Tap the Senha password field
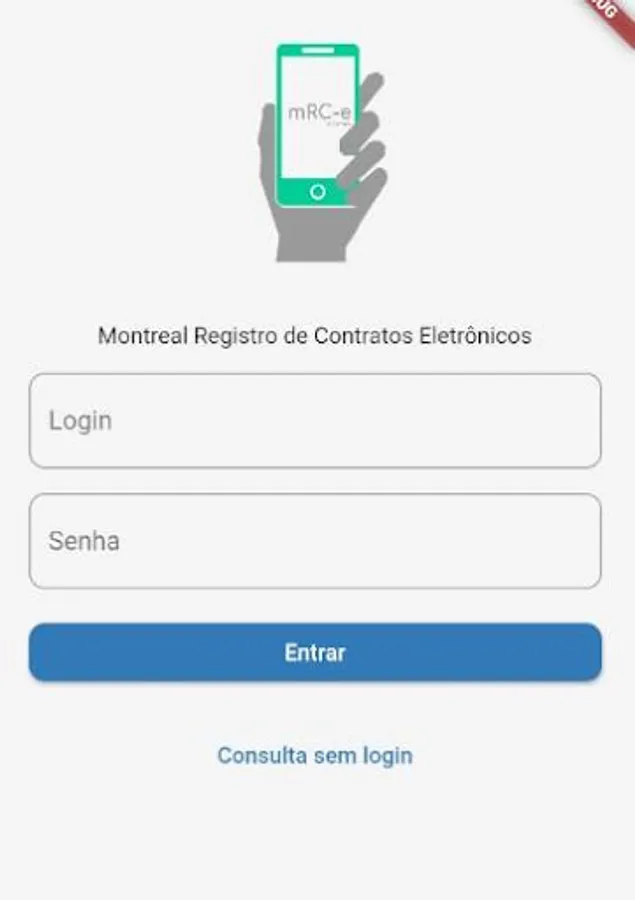The image size is (635, 900). pyautogui.click(x=315, y=541)
